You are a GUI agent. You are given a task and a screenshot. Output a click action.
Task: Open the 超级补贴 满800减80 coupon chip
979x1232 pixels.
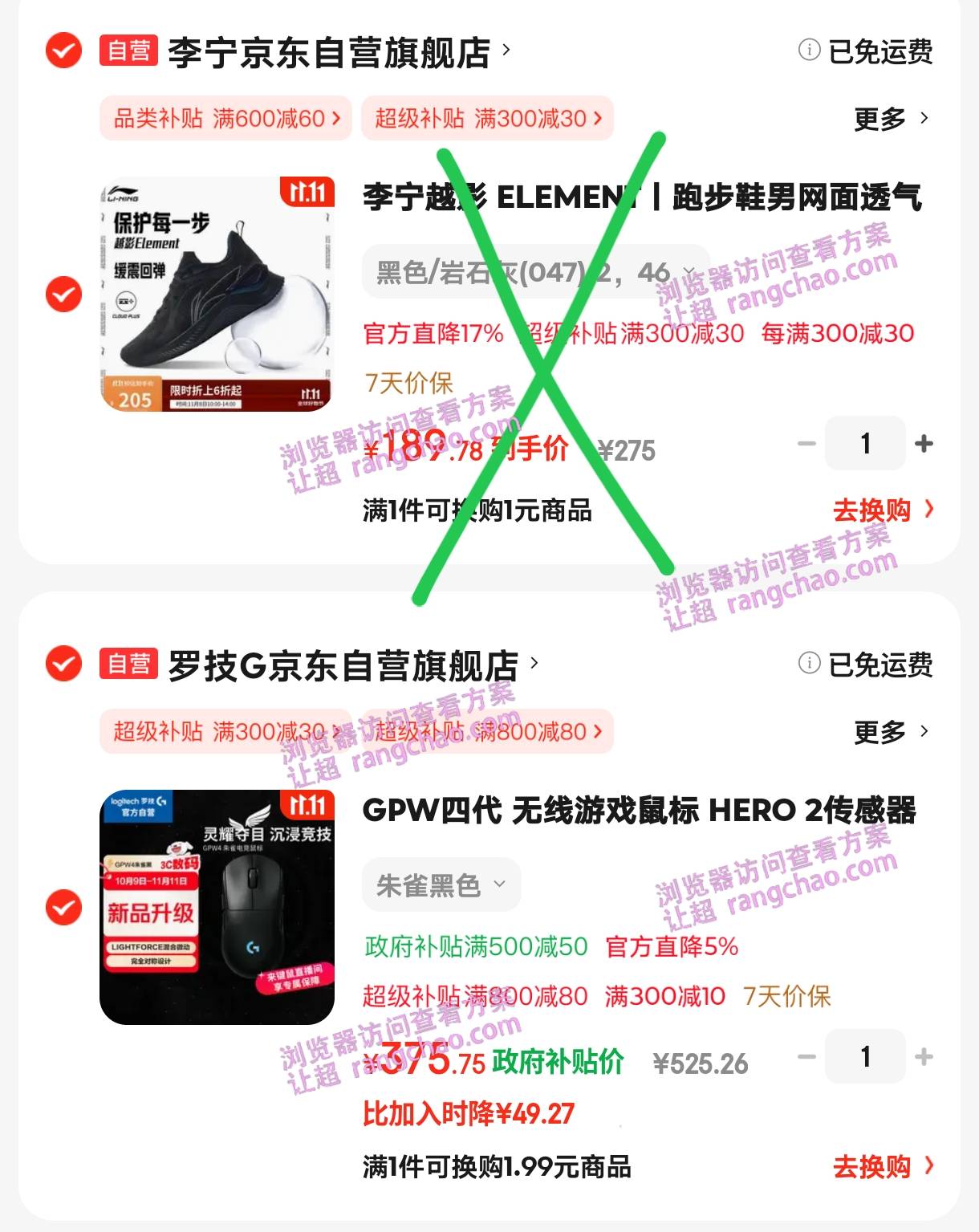[x=487, y=731]
